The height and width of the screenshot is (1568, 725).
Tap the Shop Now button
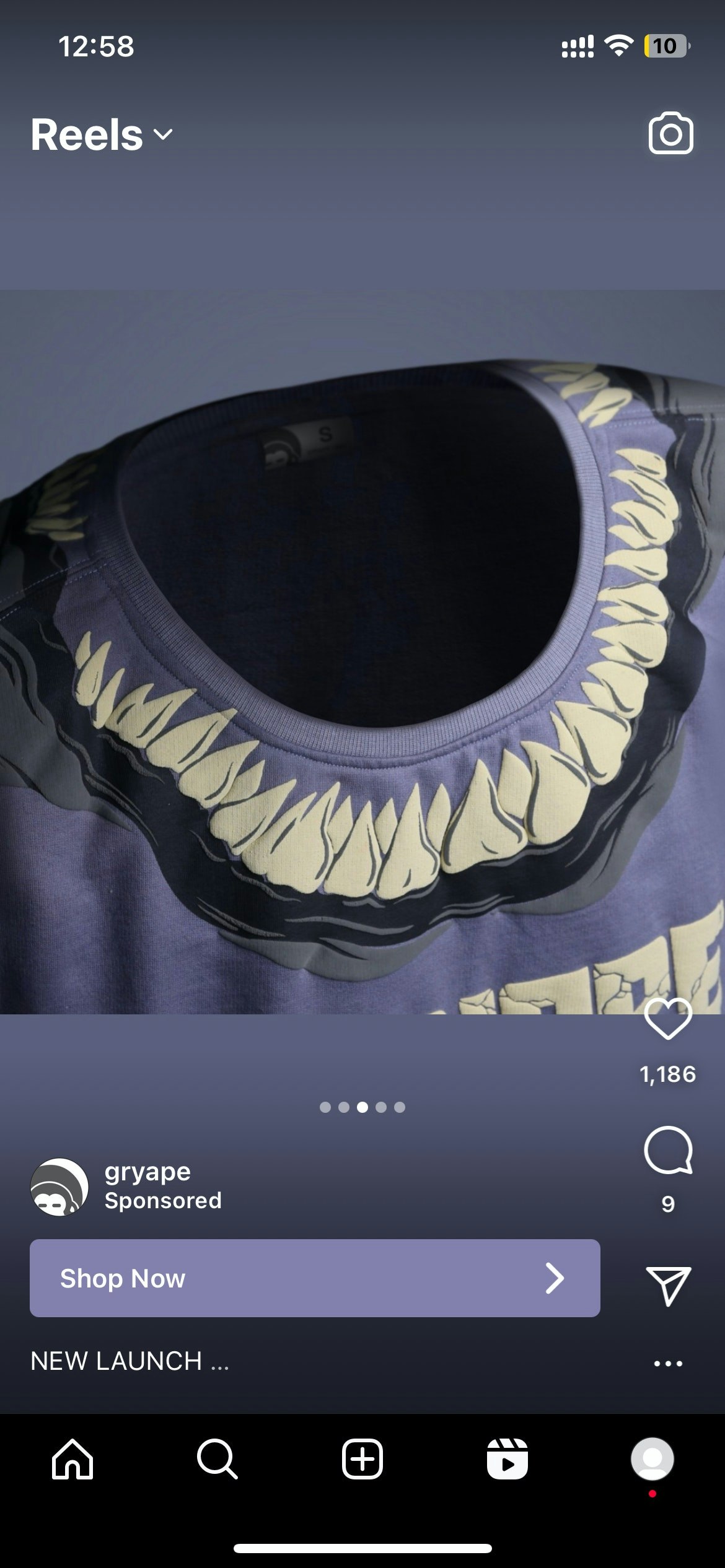[315, 1278]
